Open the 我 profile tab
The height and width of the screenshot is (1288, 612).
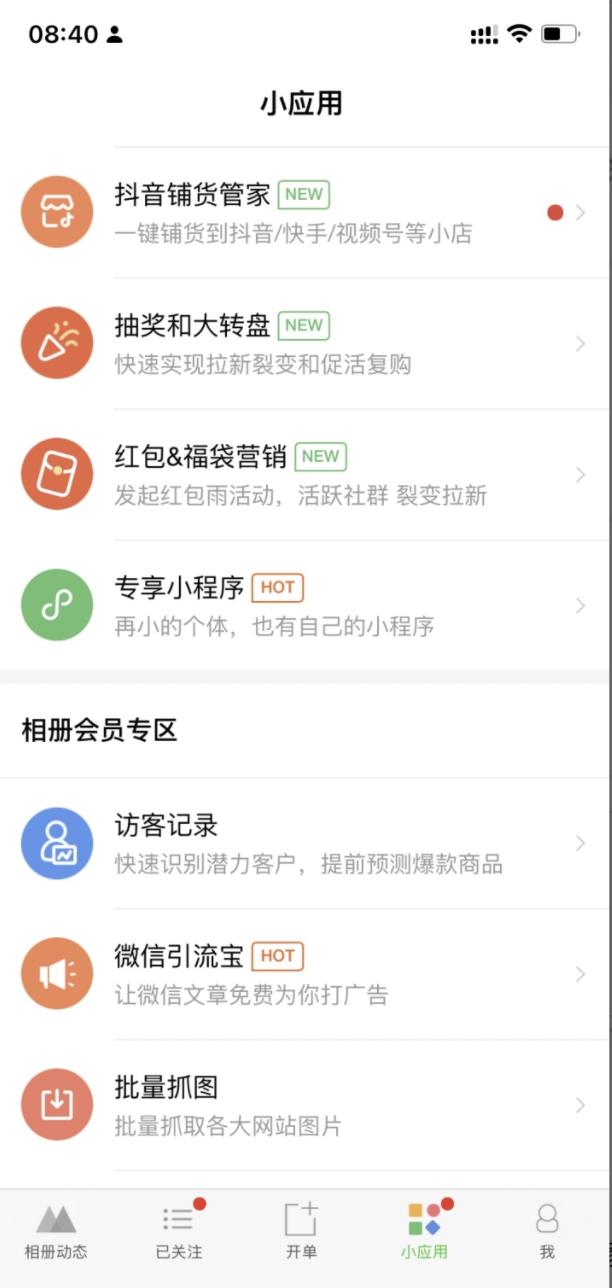click(x=547, y=1231)
